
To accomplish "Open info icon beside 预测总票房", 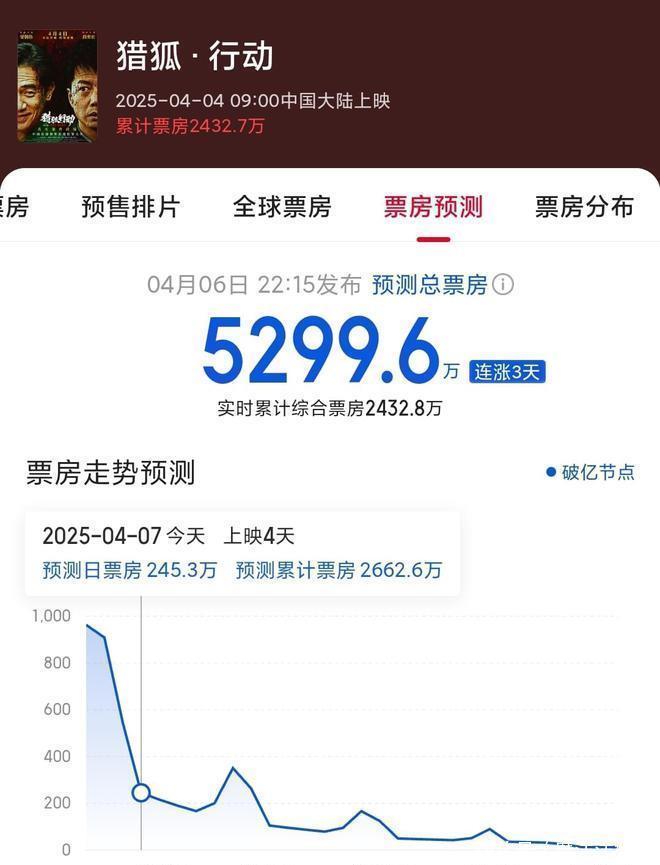I will click(504, 285).
